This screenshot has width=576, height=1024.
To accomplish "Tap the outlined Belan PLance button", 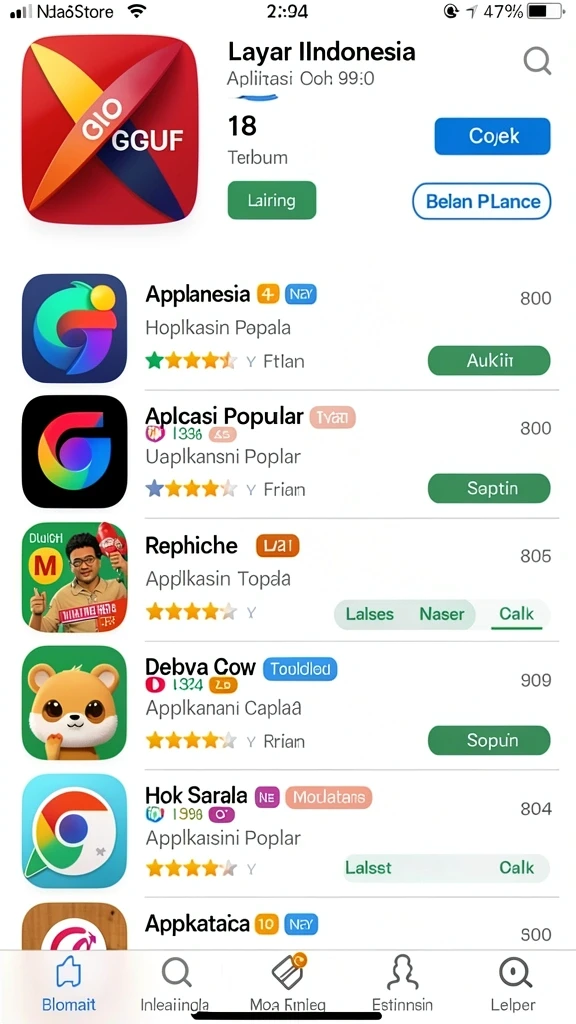I will tap(482, 201).
